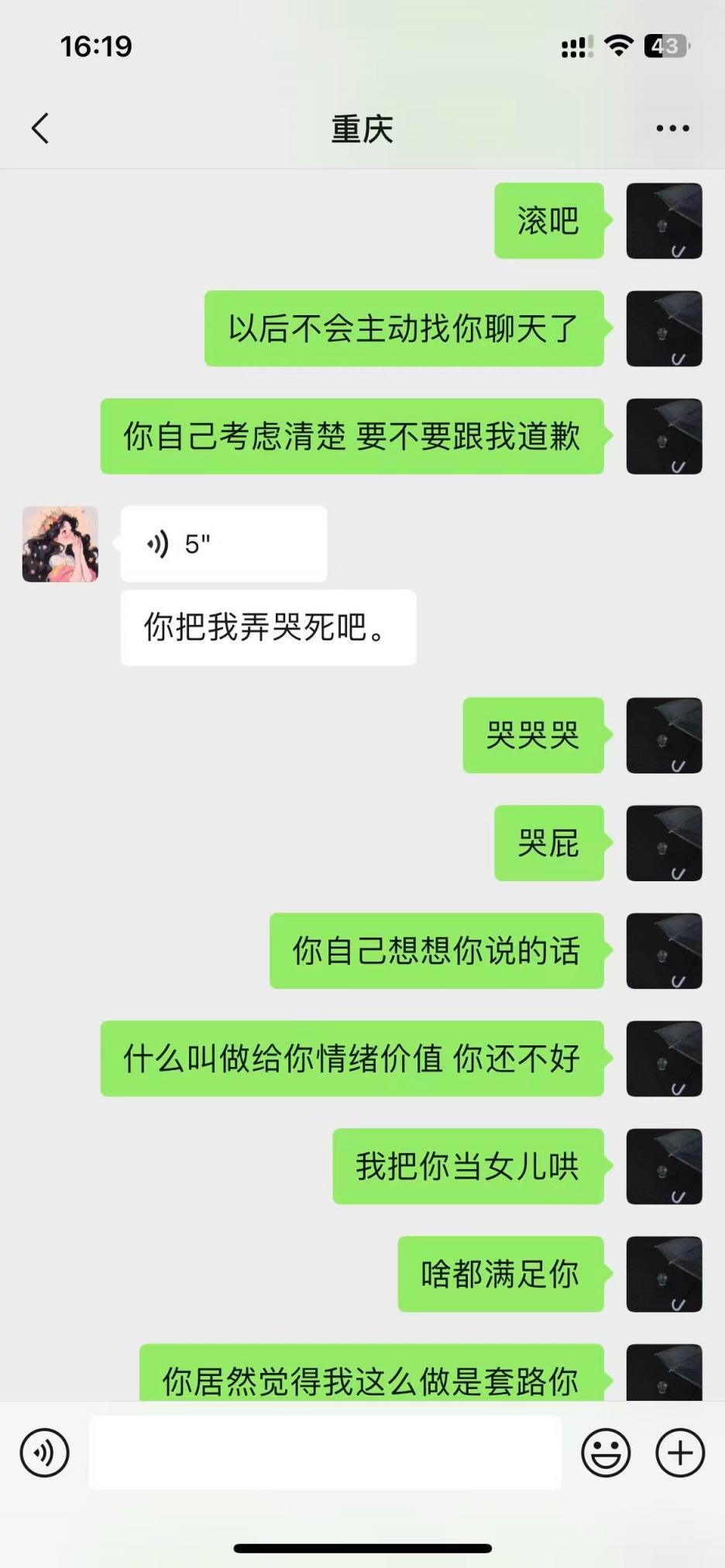Open the emoji sticker panel
Screen dimensions: 725x1568
pos(606,1453)
